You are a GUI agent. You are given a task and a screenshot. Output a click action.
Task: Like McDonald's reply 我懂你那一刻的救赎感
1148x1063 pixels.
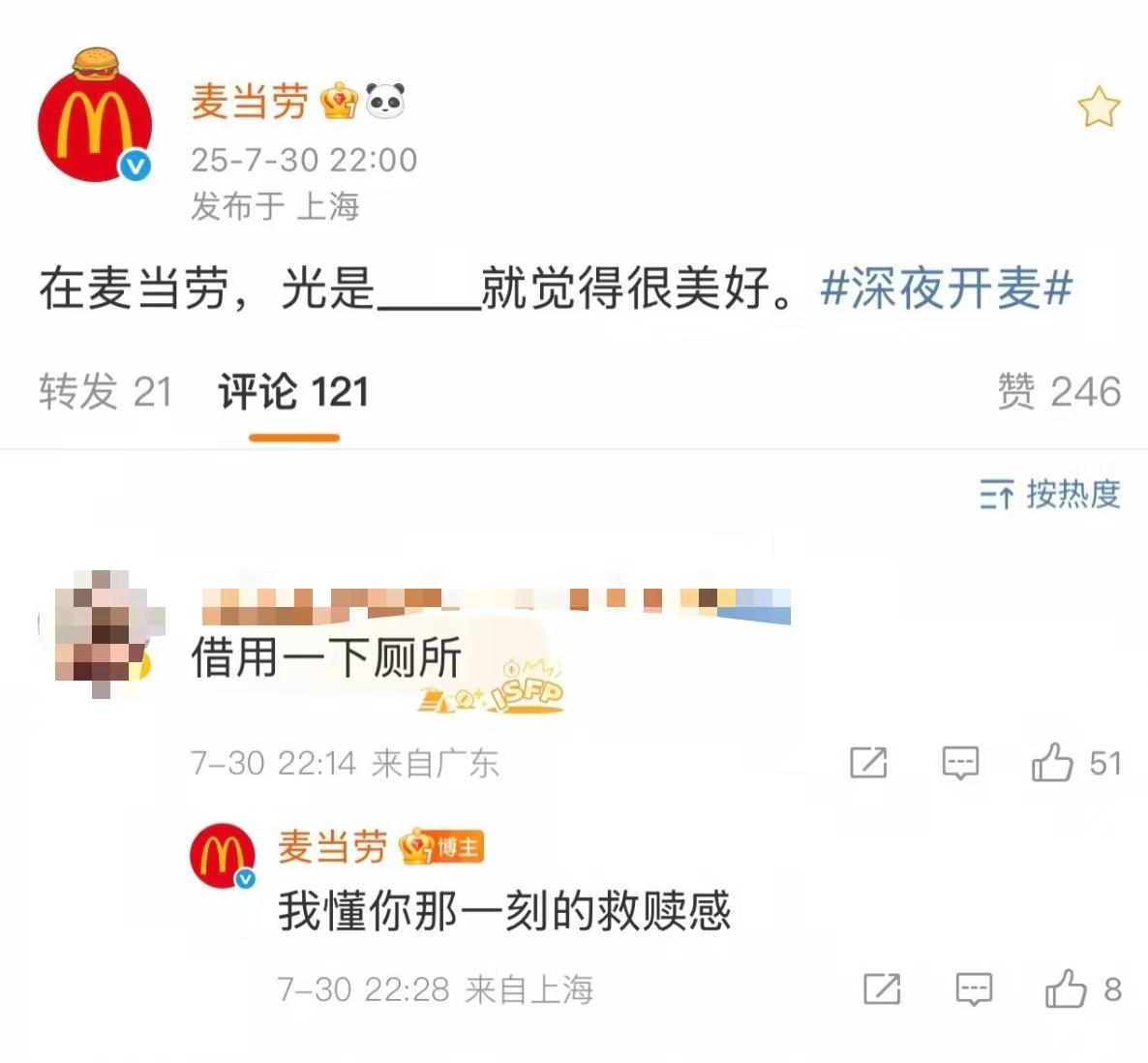tap(1067, 989)
